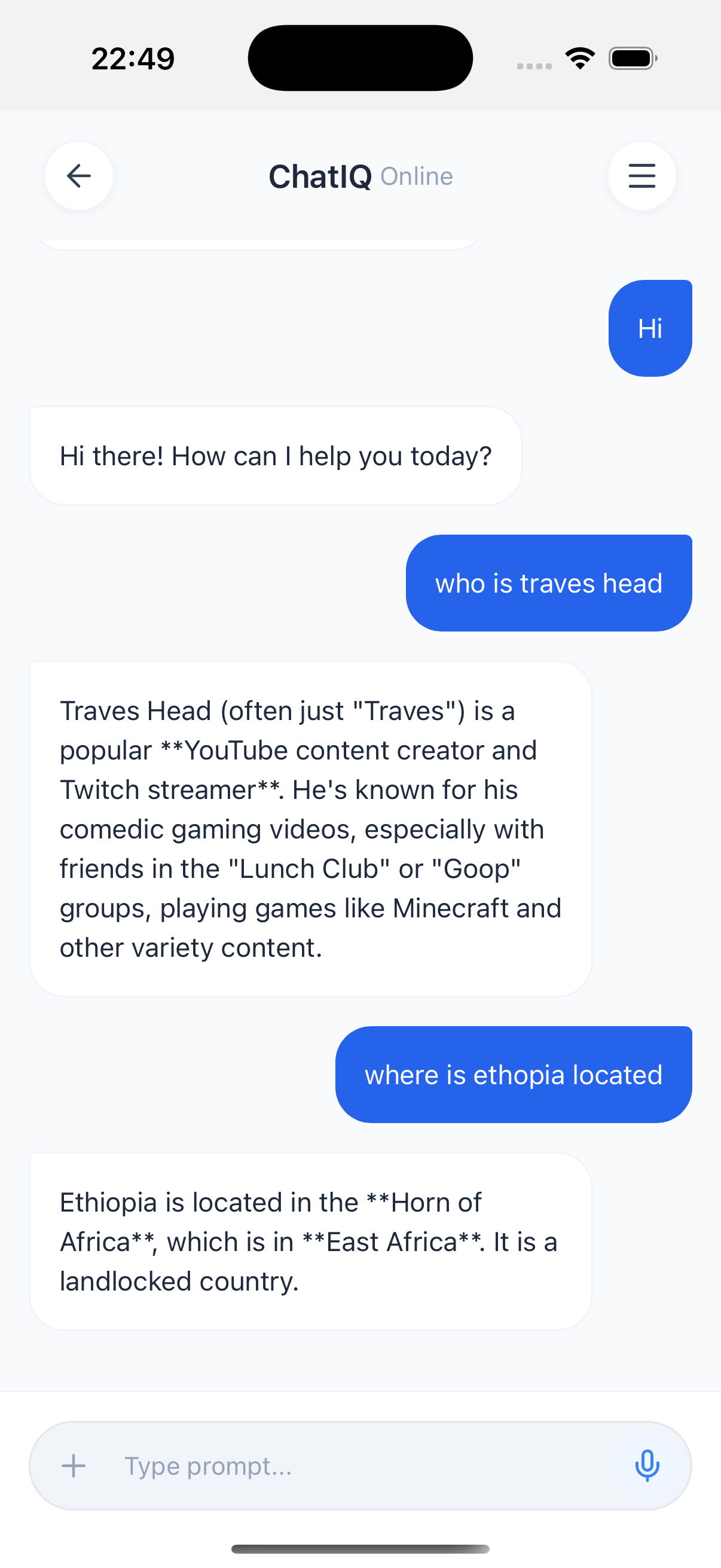721x1568 pixels.
Task: Select the 'who is traves head' message
Action: (548, 582)
